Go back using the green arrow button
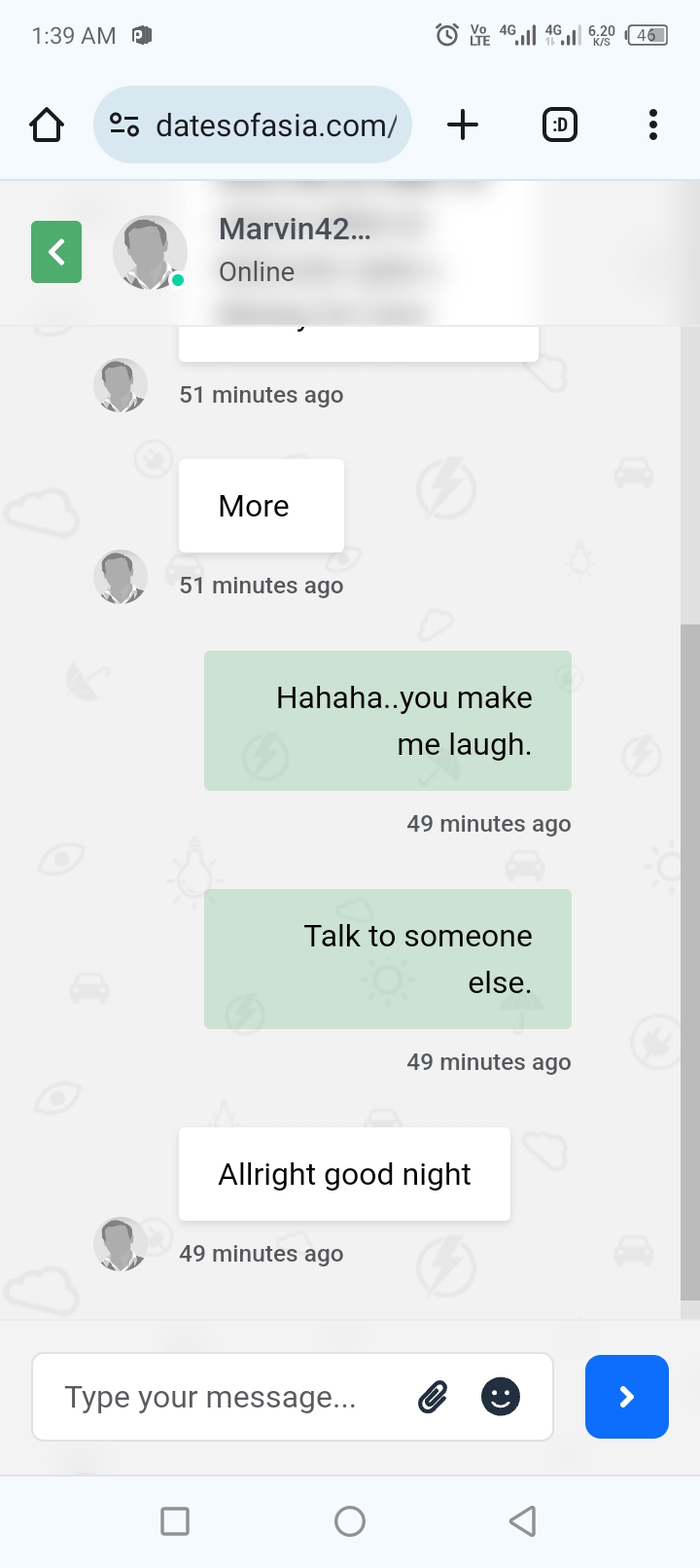This screenshot has width=700, height=1568. (56, 252)
